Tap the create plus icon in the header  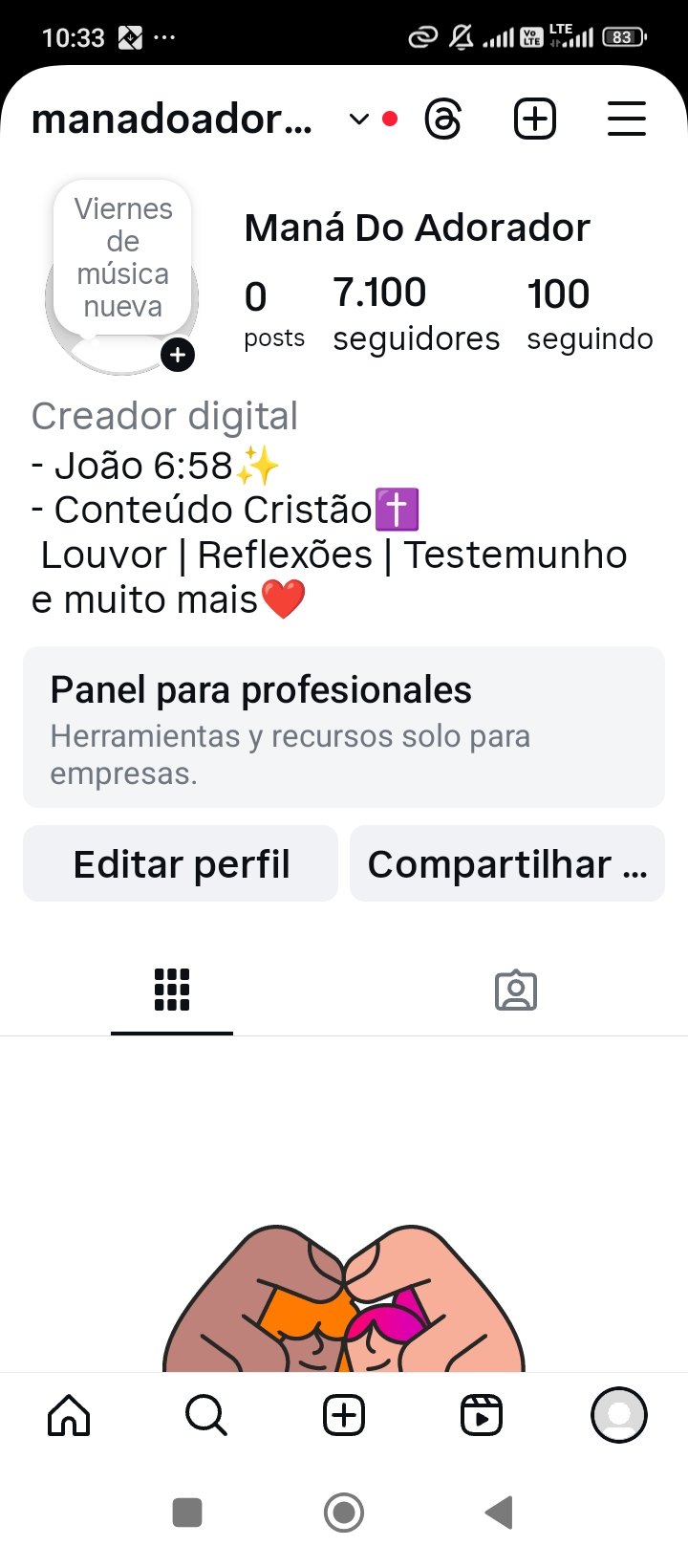point(535,120)
